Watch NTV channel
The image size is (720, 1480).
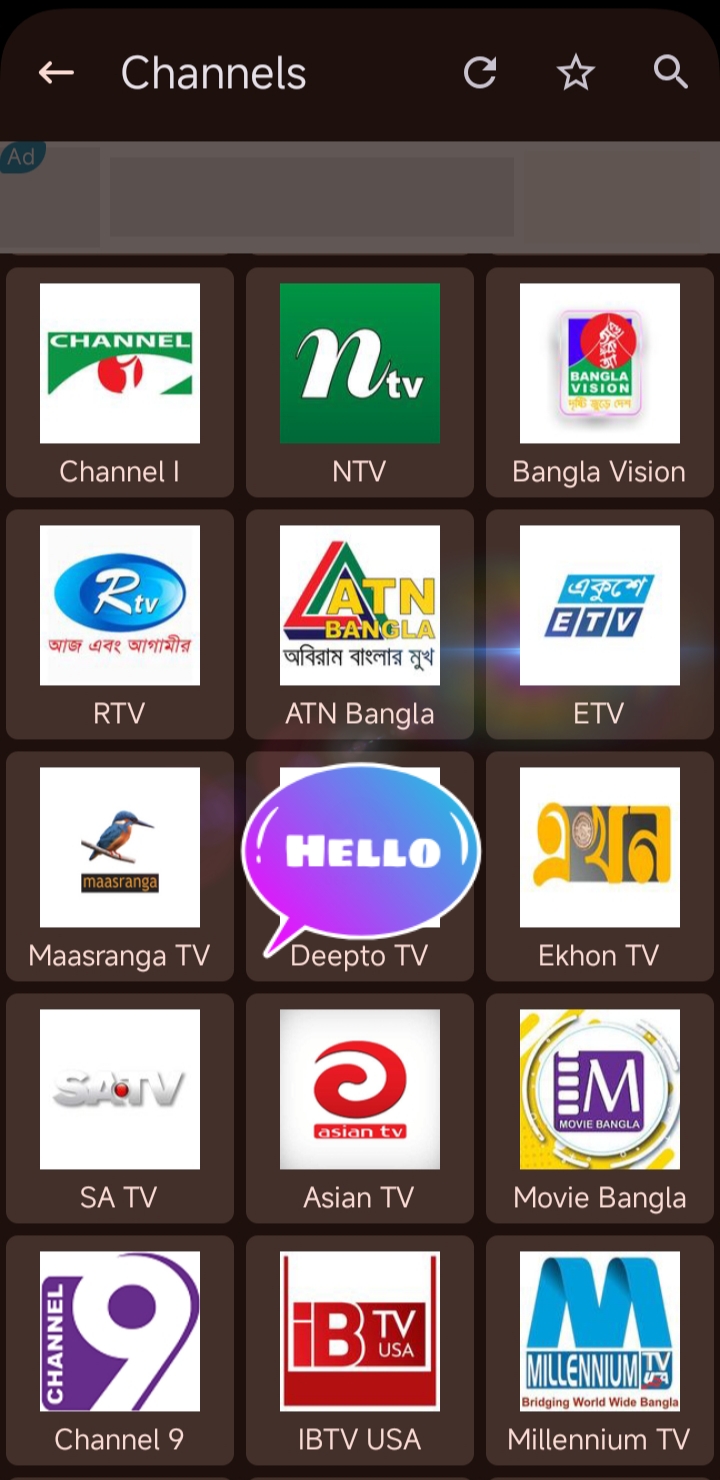click(360, 381)
